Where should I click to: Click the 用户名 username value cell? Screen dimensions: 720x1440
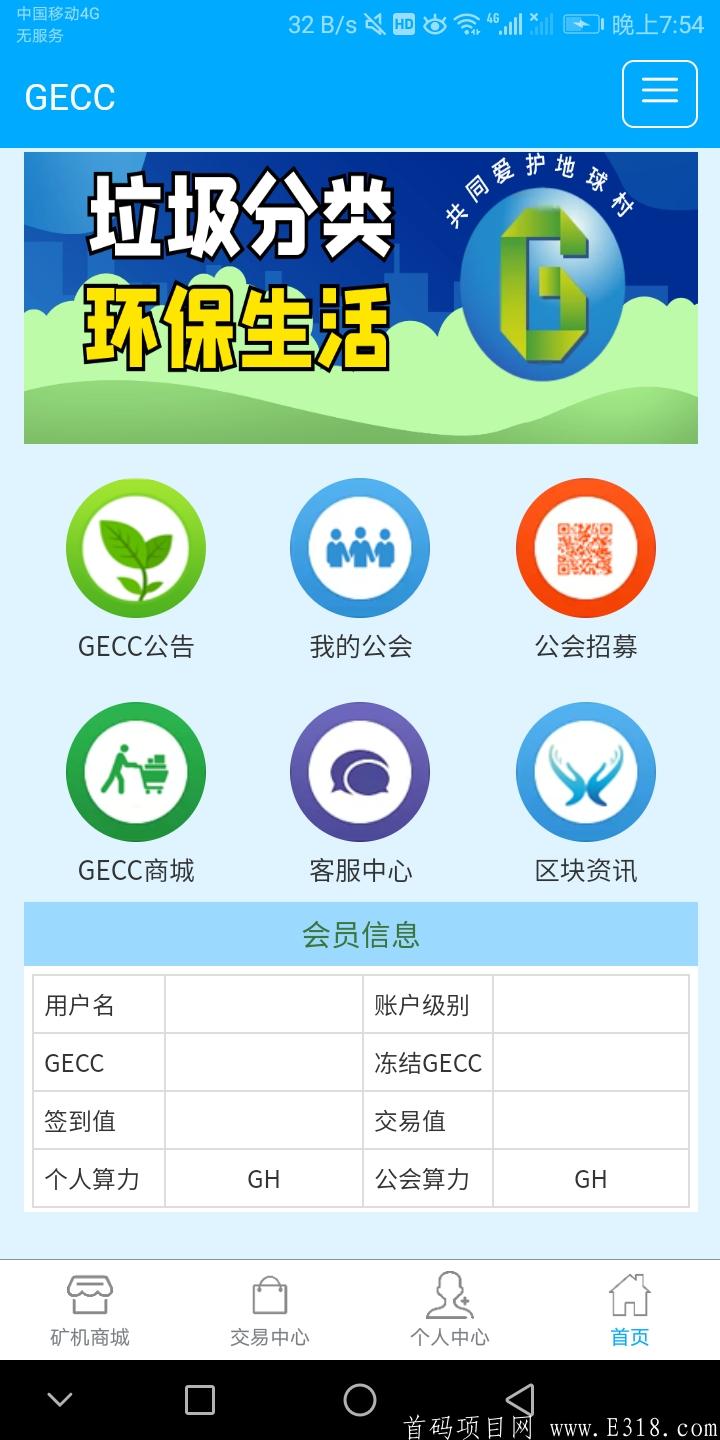coord(263,1005)
